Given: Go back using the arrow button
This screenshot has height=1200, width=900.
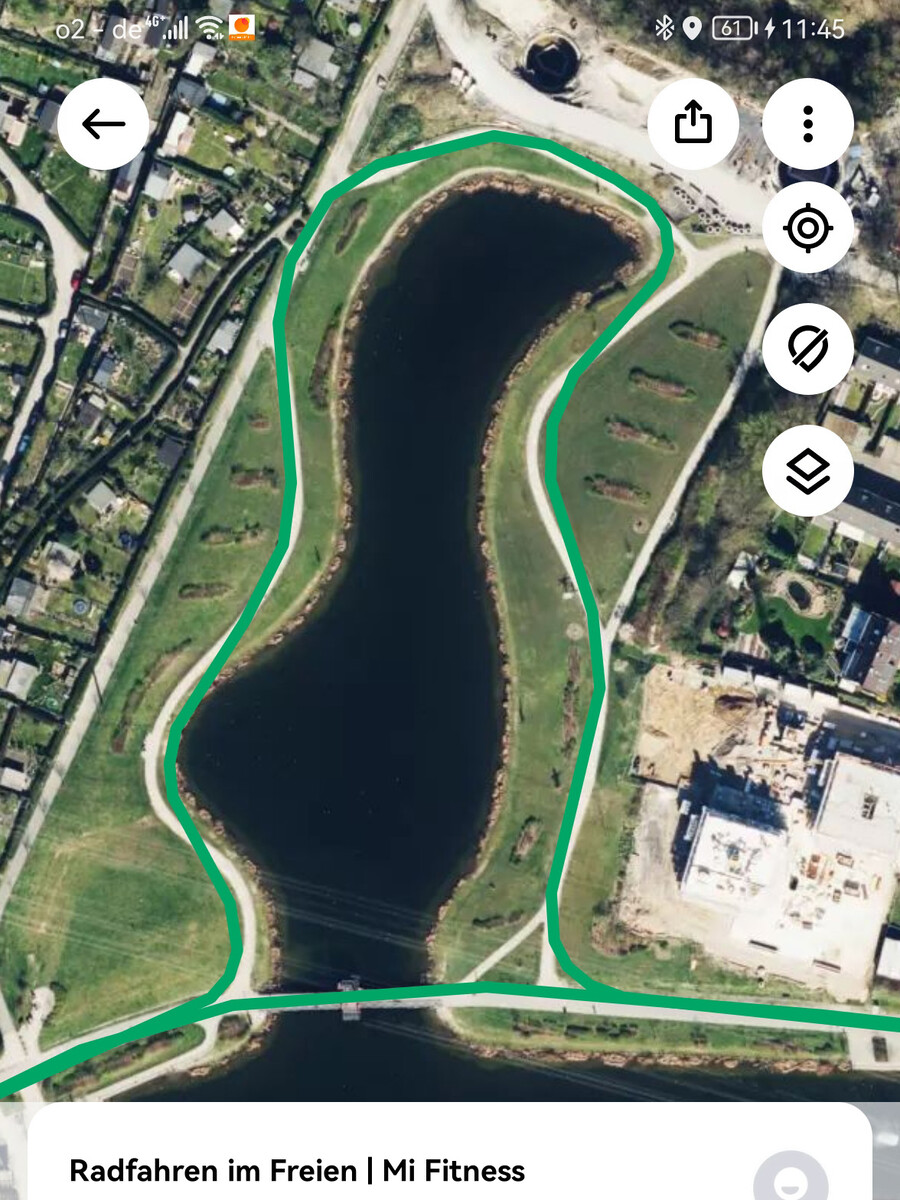Looking at the screenshot, I should click(103, 124).
